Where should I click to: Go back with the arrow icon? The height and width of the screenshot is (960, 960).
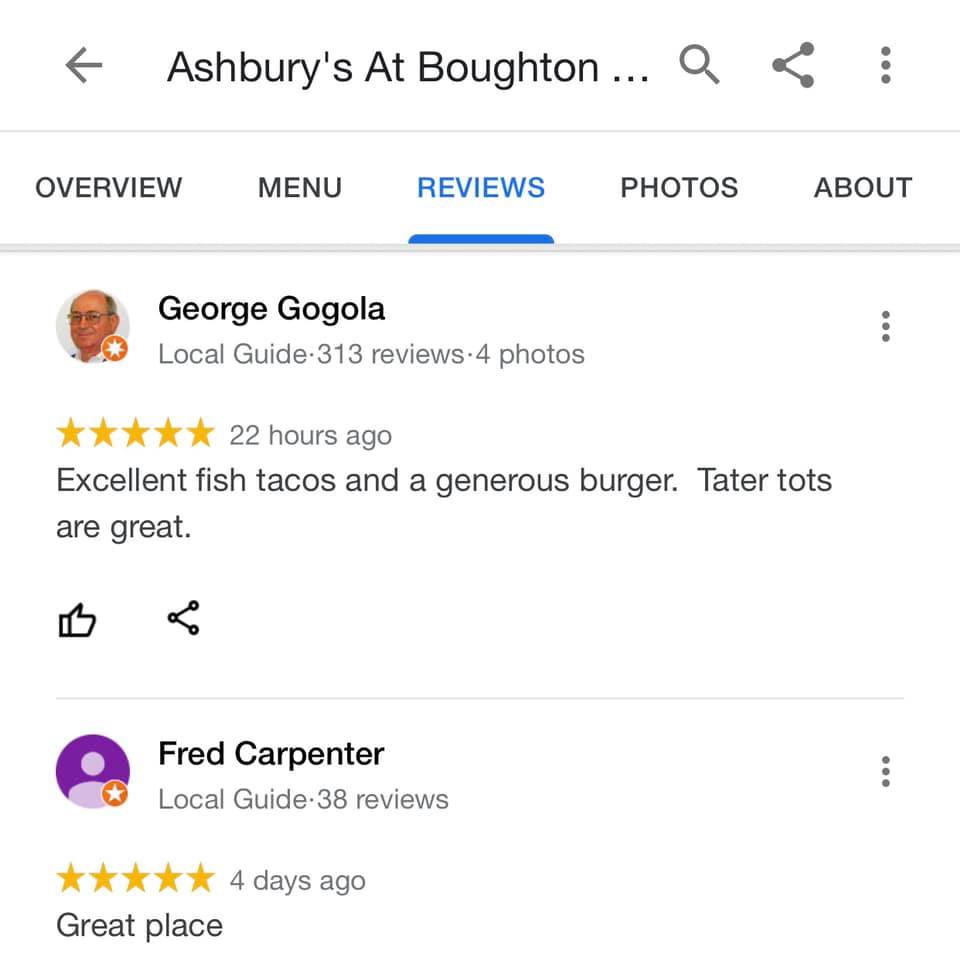pyautogui.click(x=84, y=66)
